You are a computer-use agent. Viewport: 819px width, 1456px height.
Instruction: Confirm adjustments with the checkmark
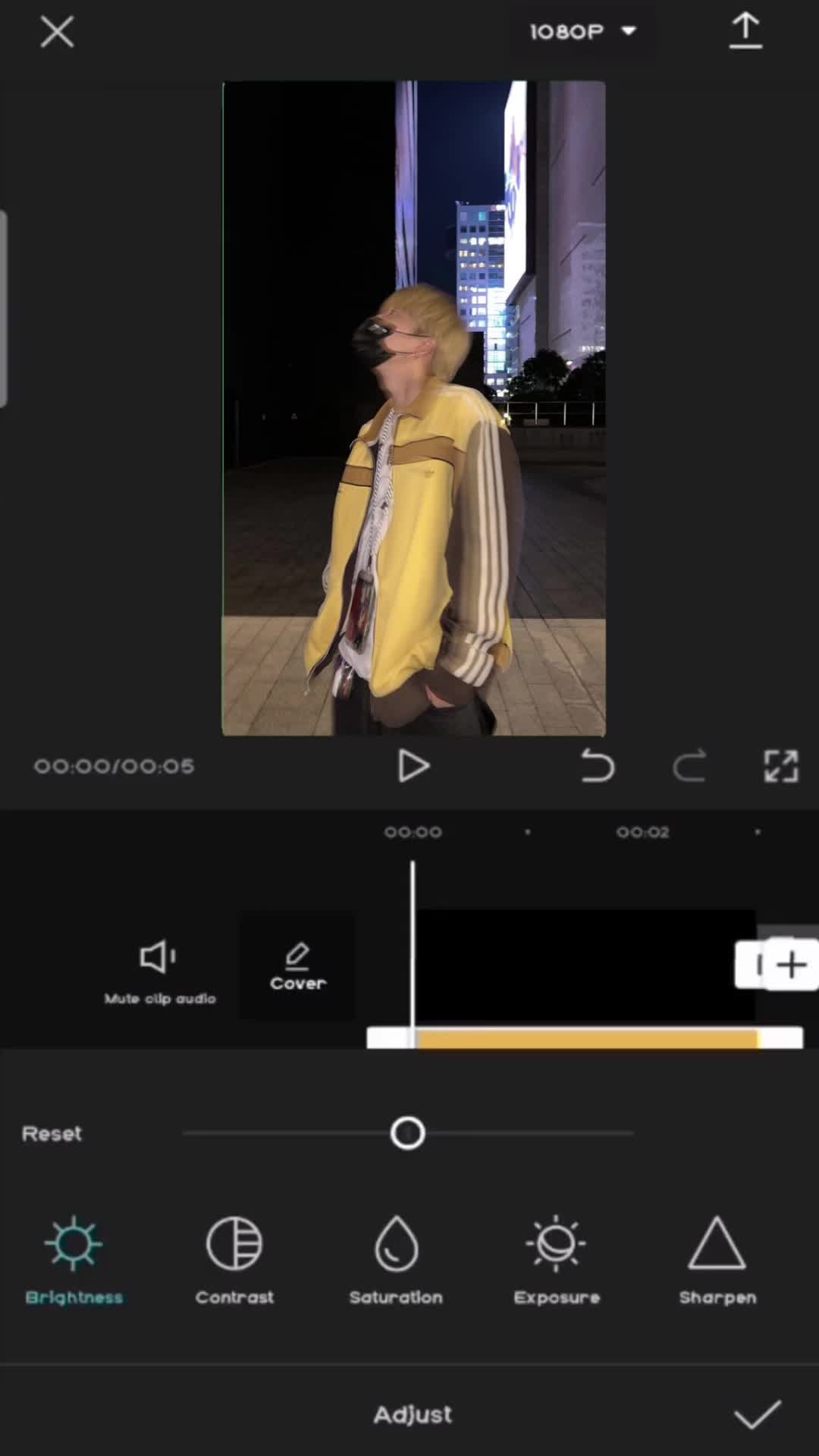[757, 1414]
